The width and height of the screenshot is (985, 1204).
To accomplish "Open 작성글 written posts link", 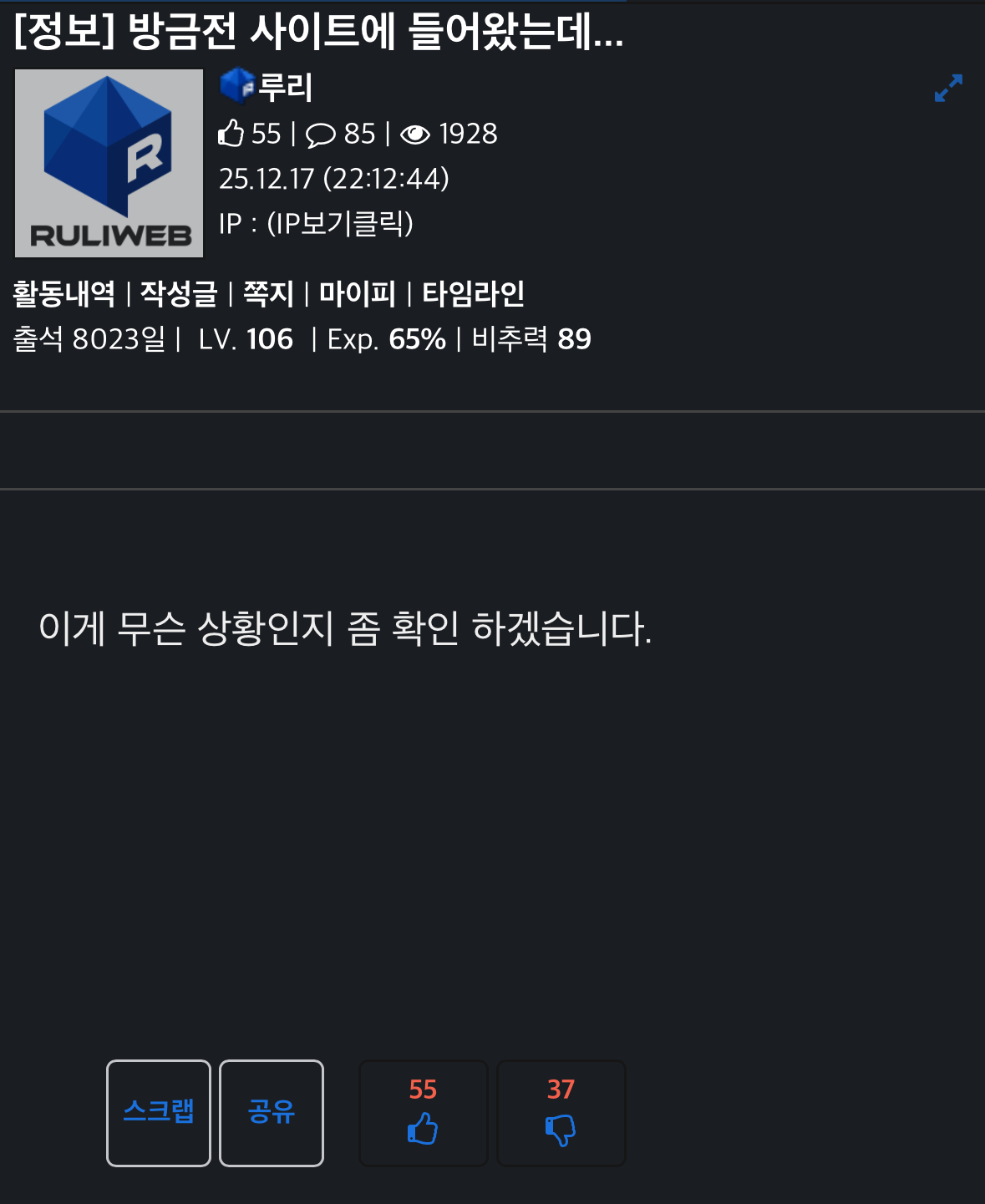I will [x=178, y=293].
